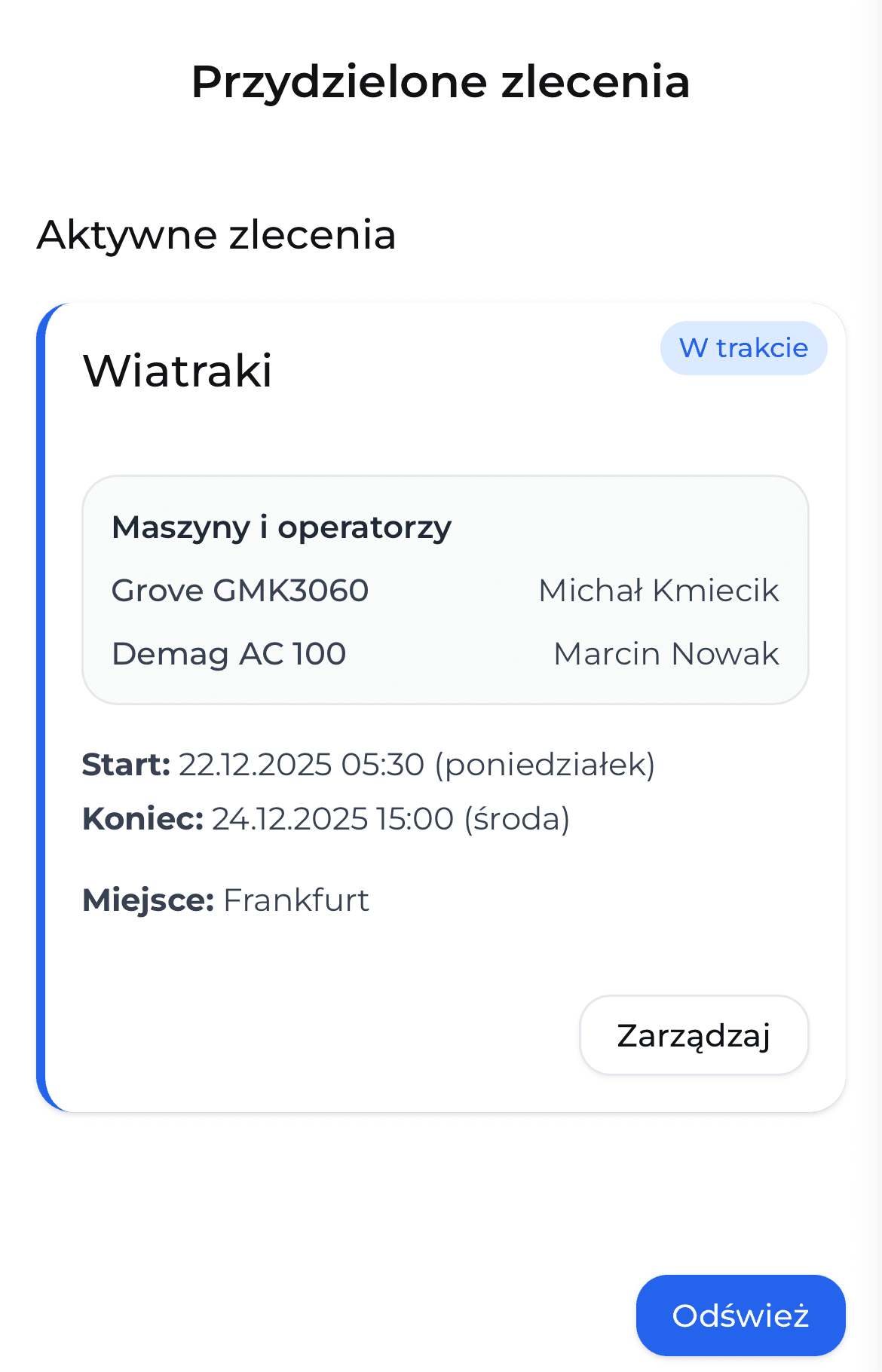This screenshot has height=1372, width=882.
Task: Select the Start date row
Action: (369, 764)
